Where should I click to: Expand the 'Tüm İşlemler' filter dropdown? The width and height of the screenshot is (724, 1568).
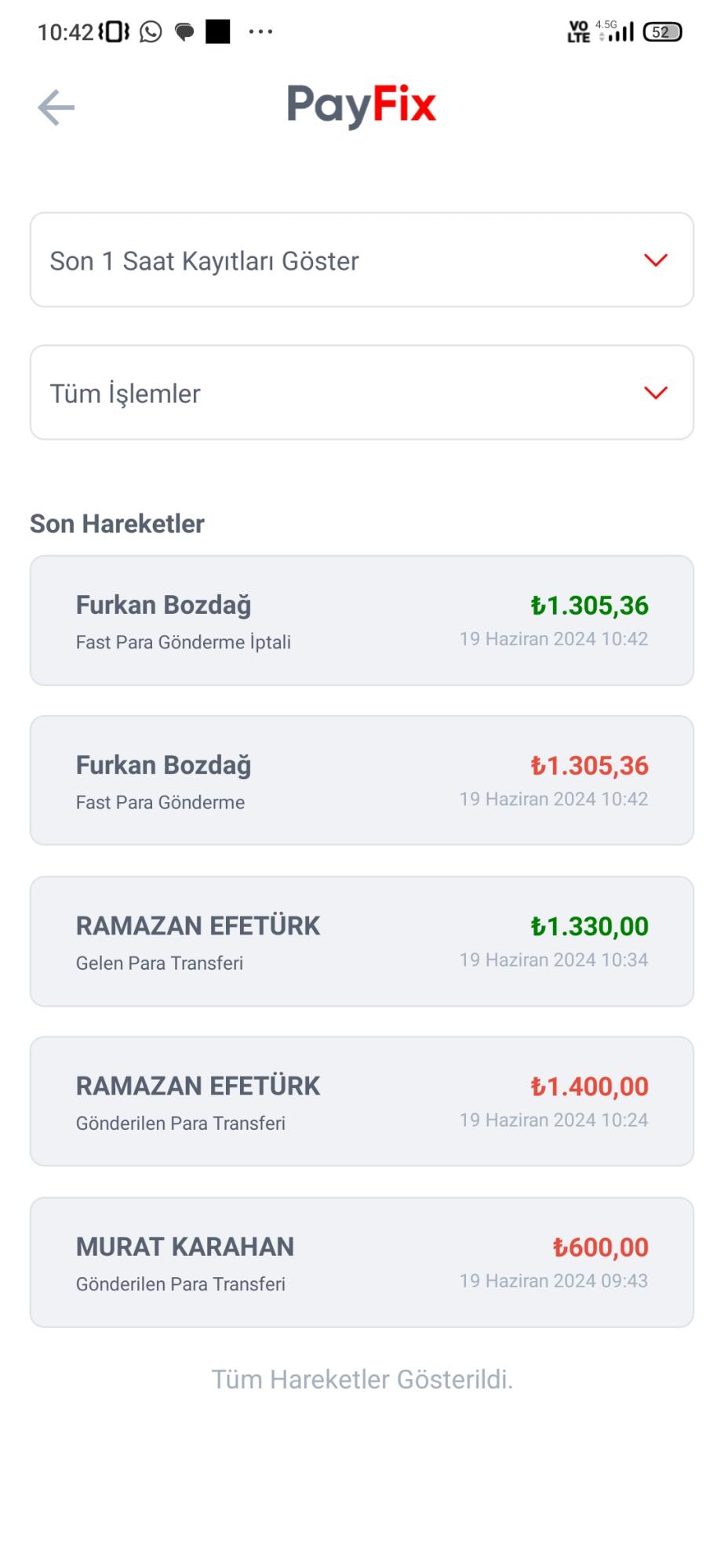362,392
